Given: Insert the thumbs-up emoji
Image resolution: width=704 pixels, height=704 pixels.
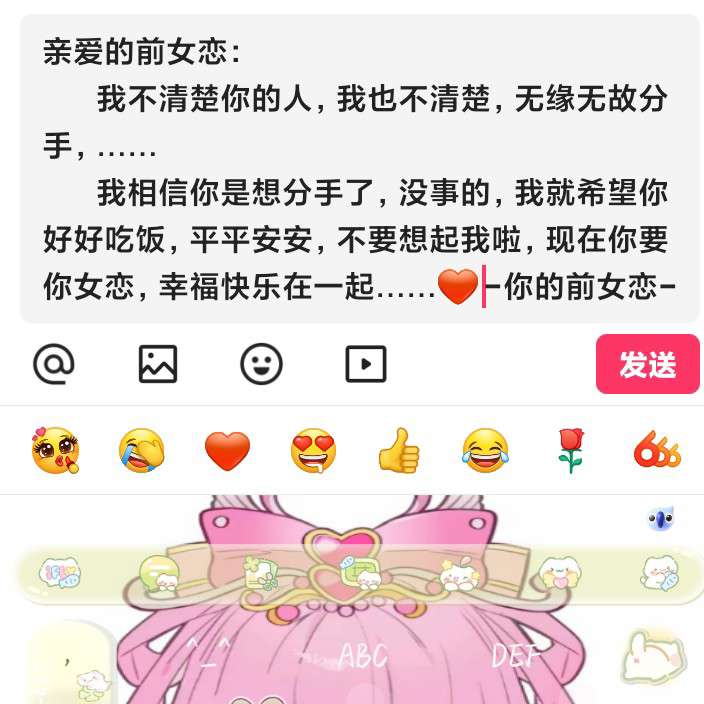Looking at the screenshot, I should [x=399, y=451].
